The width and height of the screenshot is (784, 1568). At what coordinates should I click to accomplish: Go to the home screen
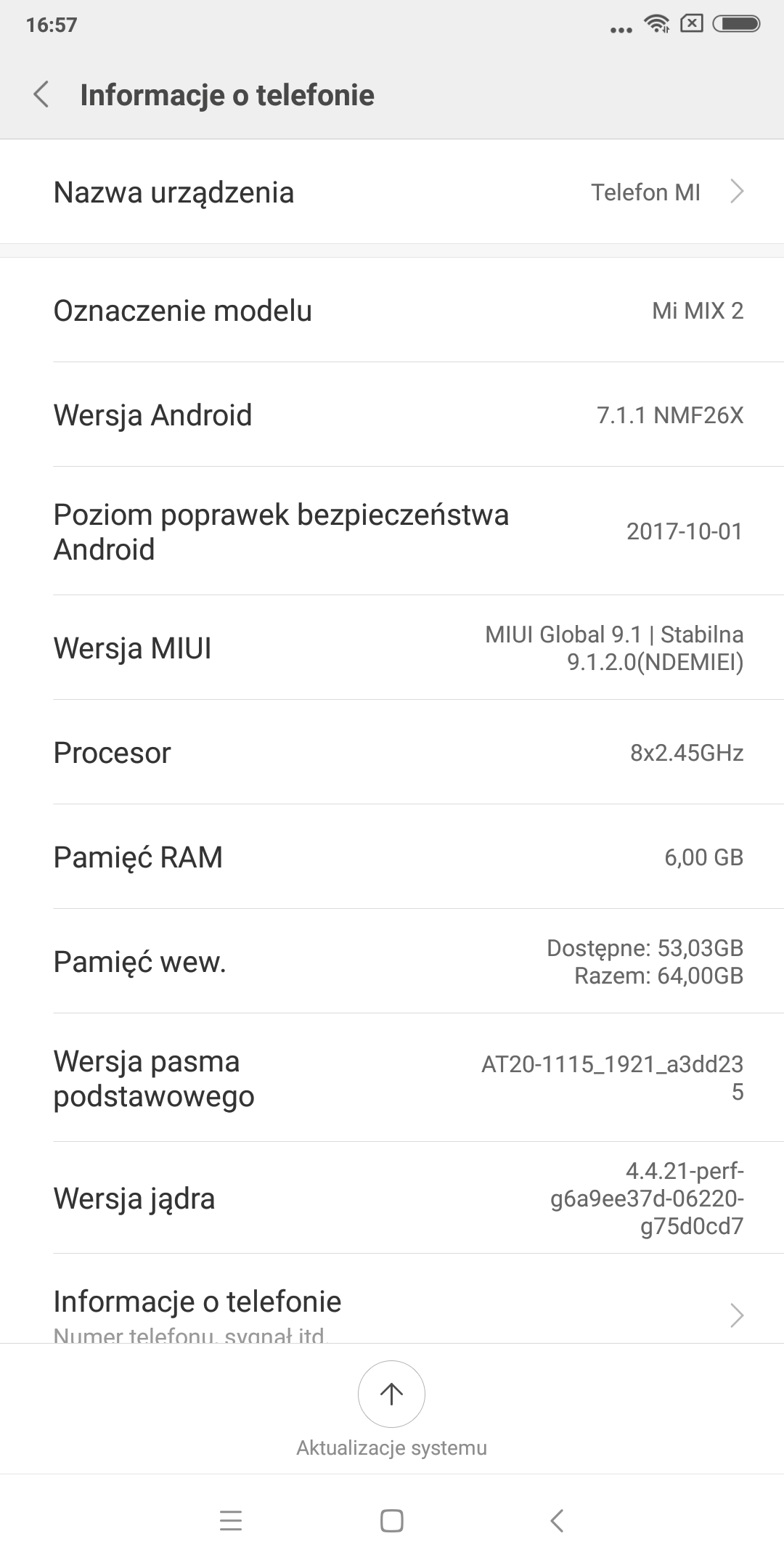pos(392,1521)
